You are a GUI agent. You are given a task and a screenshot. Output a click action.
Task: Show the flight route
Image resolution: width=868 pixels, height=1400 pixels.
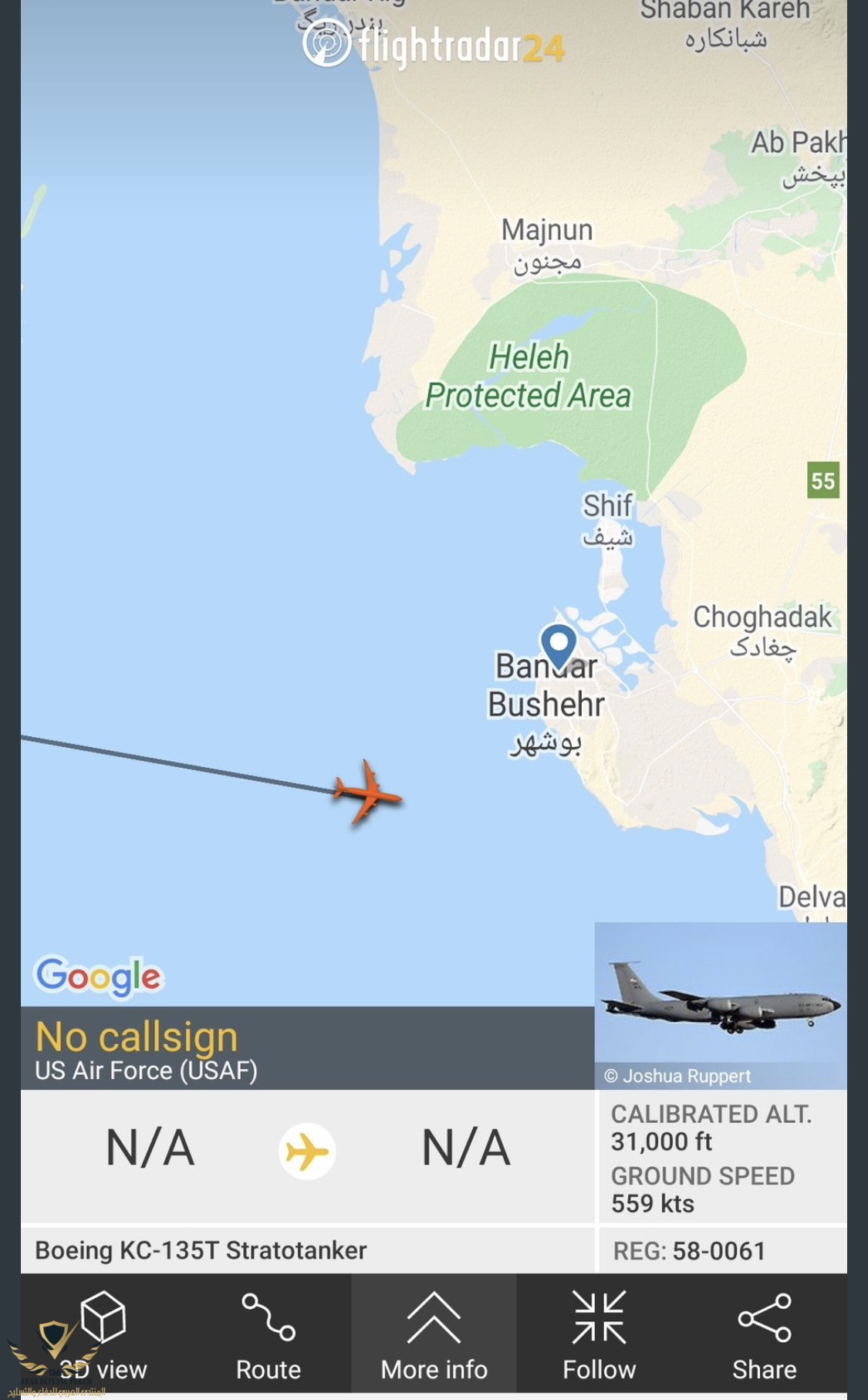click(268, 1334)
